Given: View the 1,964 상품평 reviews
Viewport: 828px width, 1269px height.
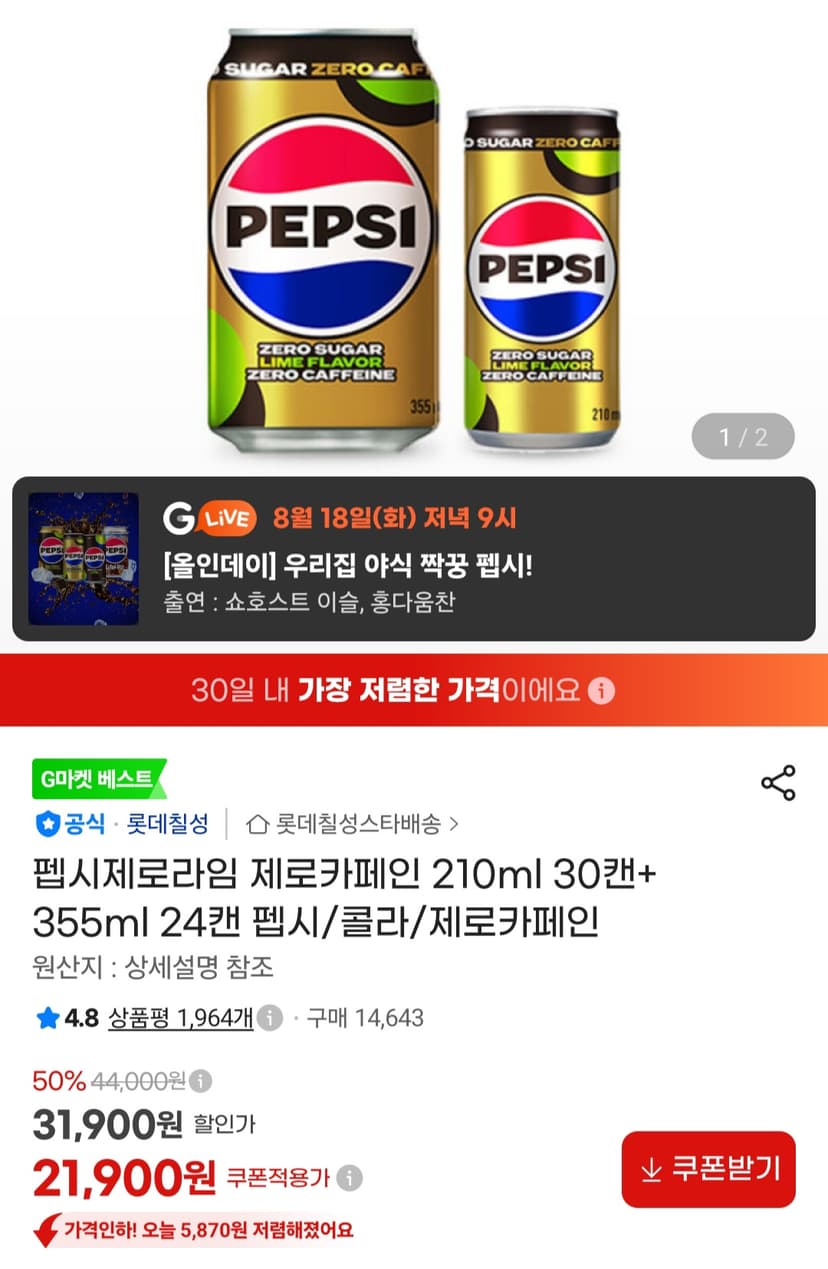Looking at the screenshot, I should (180, 1018).
